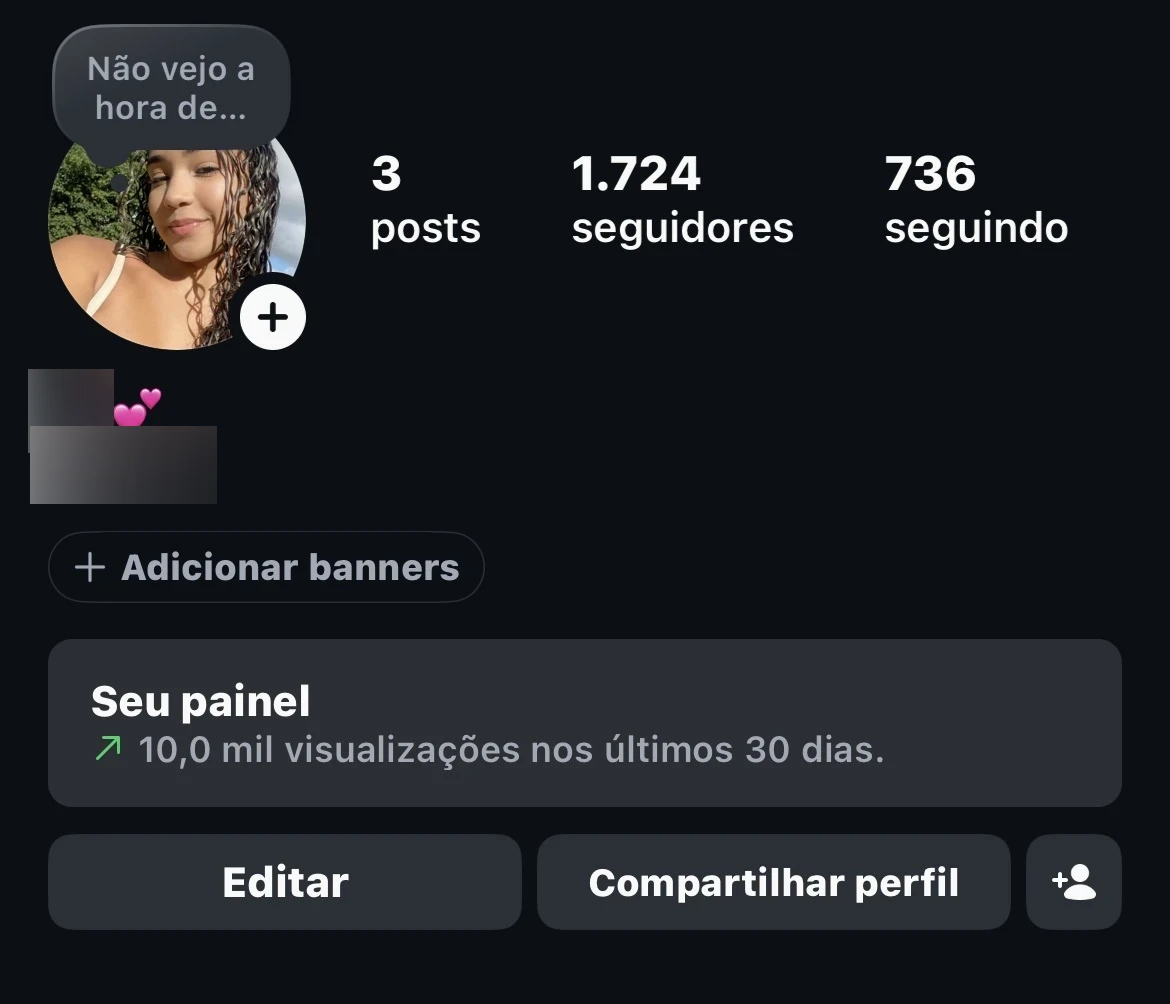1170x1004 pixels.
Task: Open the Seu painel dashboard card
Action: click(584, 723)
